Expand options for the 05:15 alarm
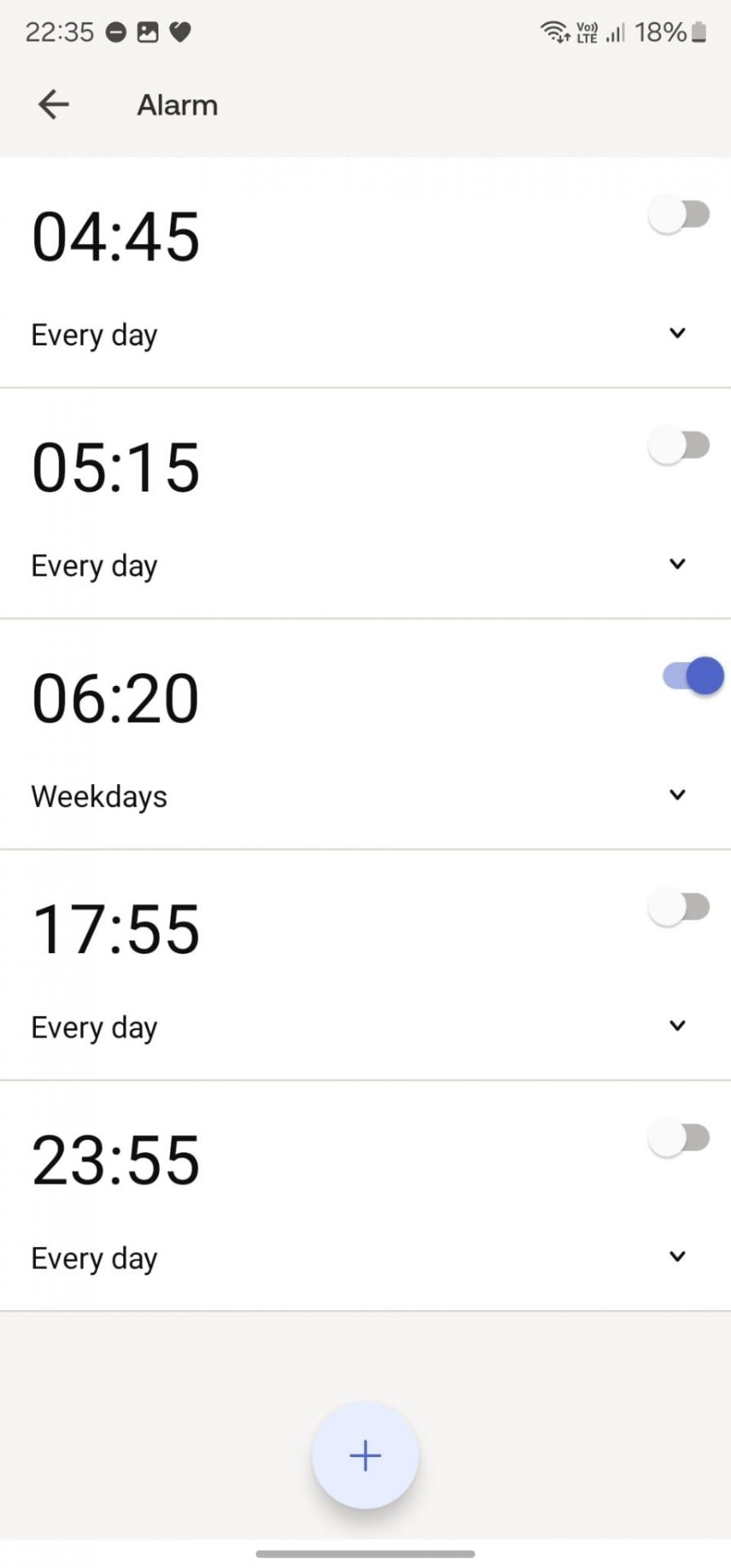Screen dimensions: 731x1568 (x=677, y=564)
